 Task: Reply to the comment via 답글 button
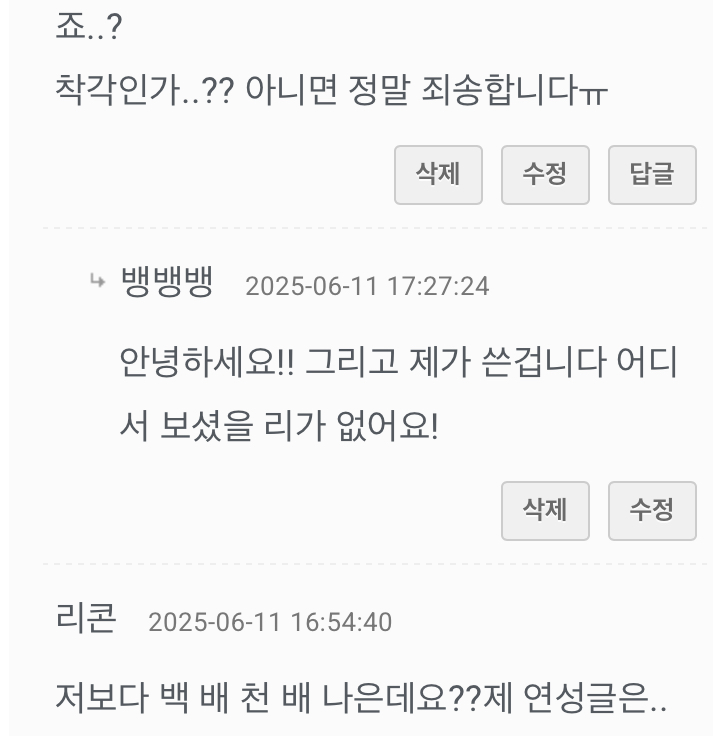pyautogui.click(x=652, y=175)
